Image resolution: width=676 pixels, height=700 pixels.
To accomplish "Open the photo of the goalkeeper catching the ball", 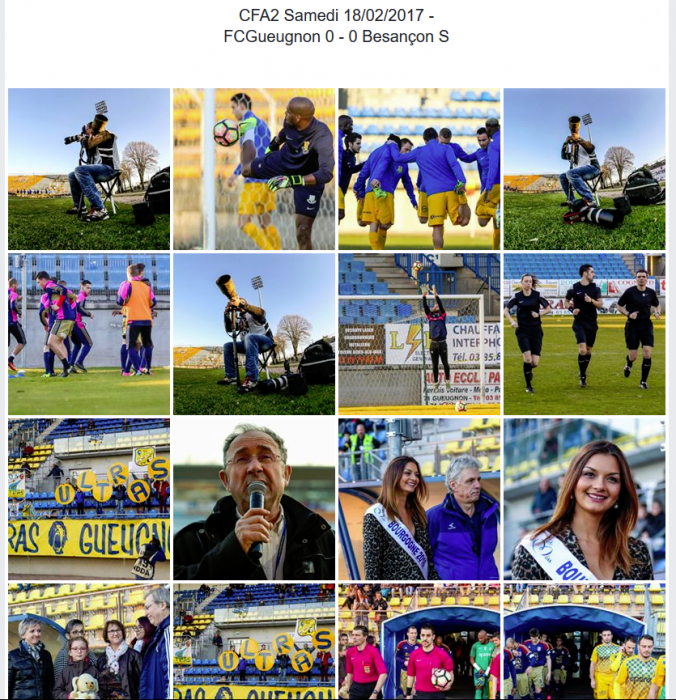I will pos(254,169).
